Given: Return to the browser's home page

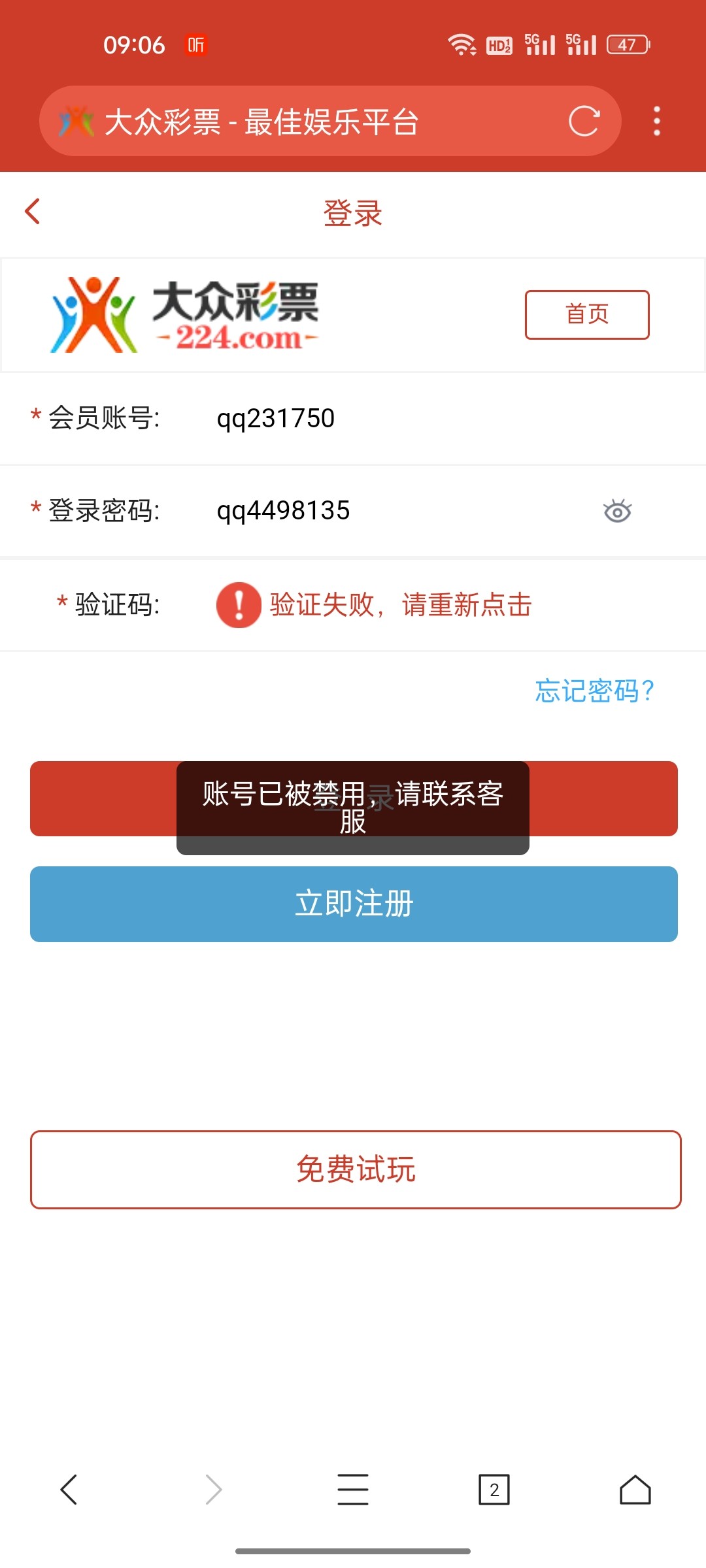Looking at the screenshot, I should [x=635, y=1490].
